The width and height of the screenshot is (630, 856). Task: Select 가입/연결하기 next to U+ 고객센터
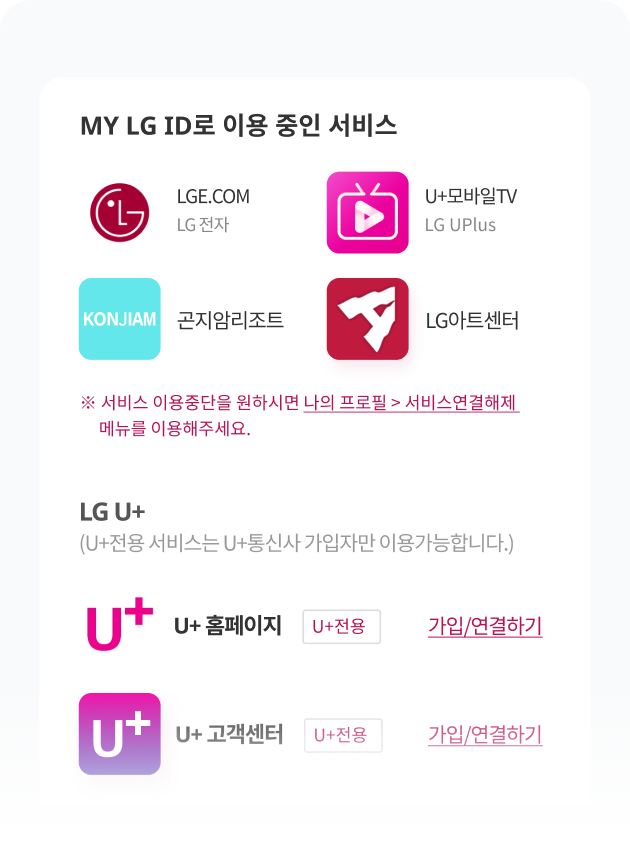(485, 735)
